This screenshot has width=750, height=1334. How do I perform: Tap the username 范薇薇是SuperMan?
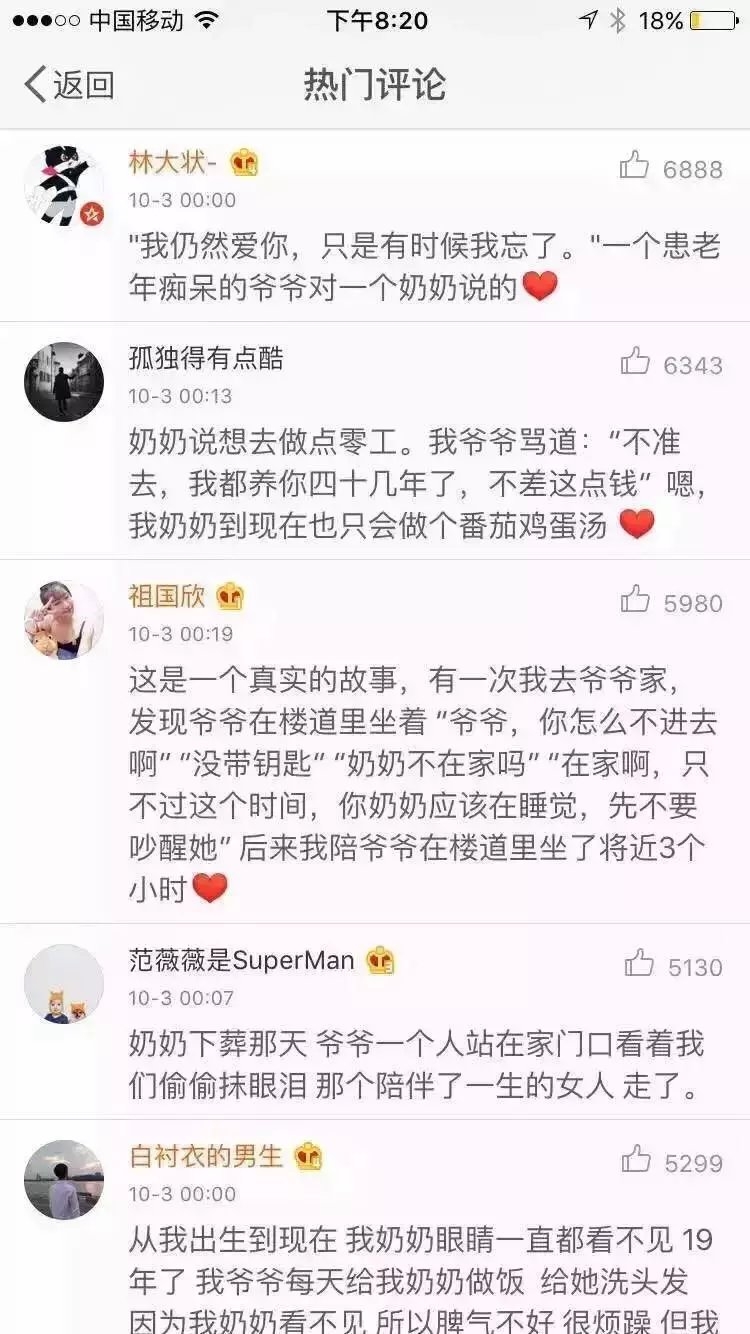(x=242, y=961)
